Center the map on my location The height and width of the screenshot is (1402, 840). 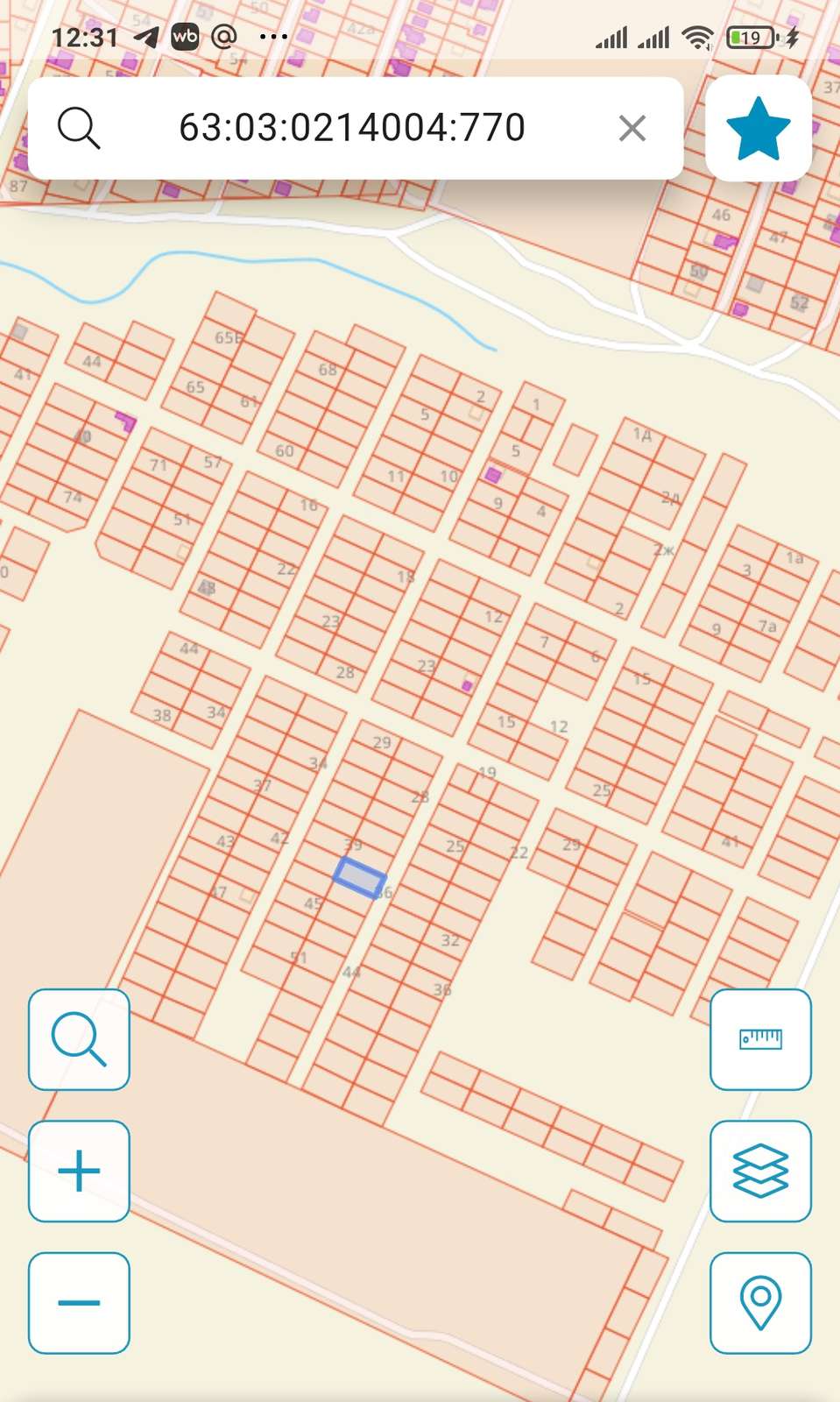[760, 1303]
